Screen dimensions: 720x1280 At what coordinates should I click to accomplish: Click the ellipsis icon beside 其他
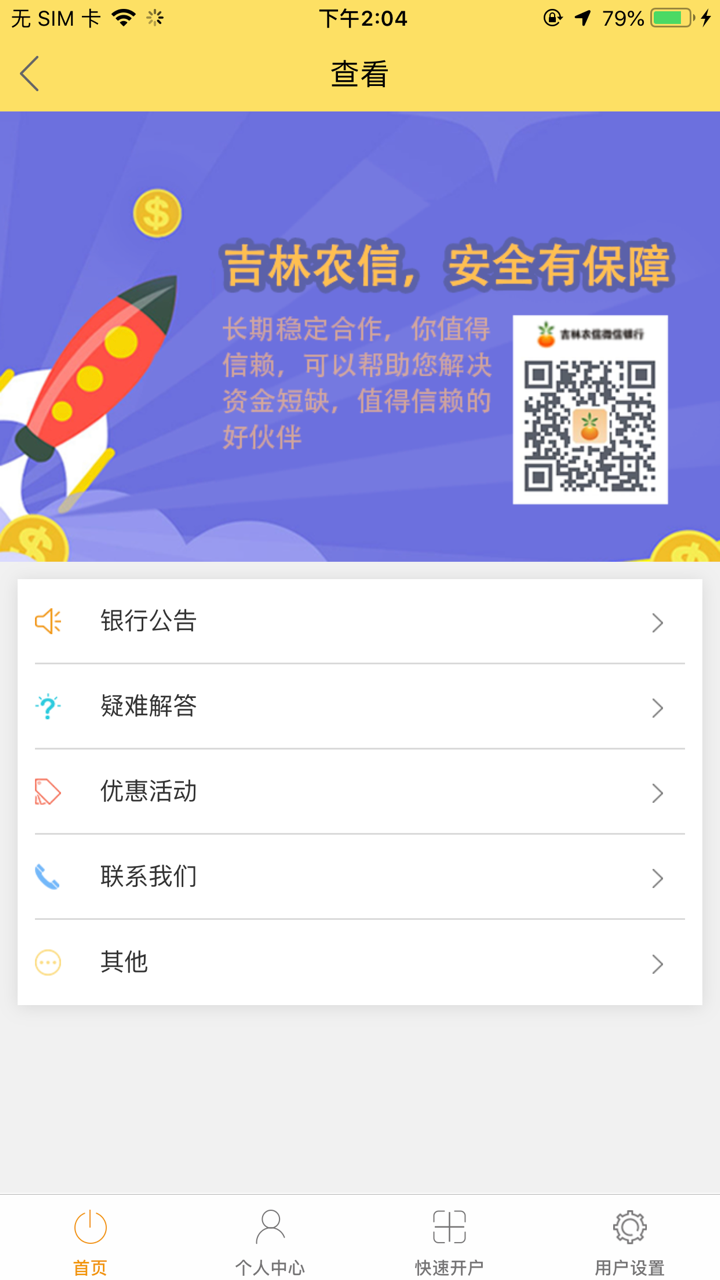point(49,963)
